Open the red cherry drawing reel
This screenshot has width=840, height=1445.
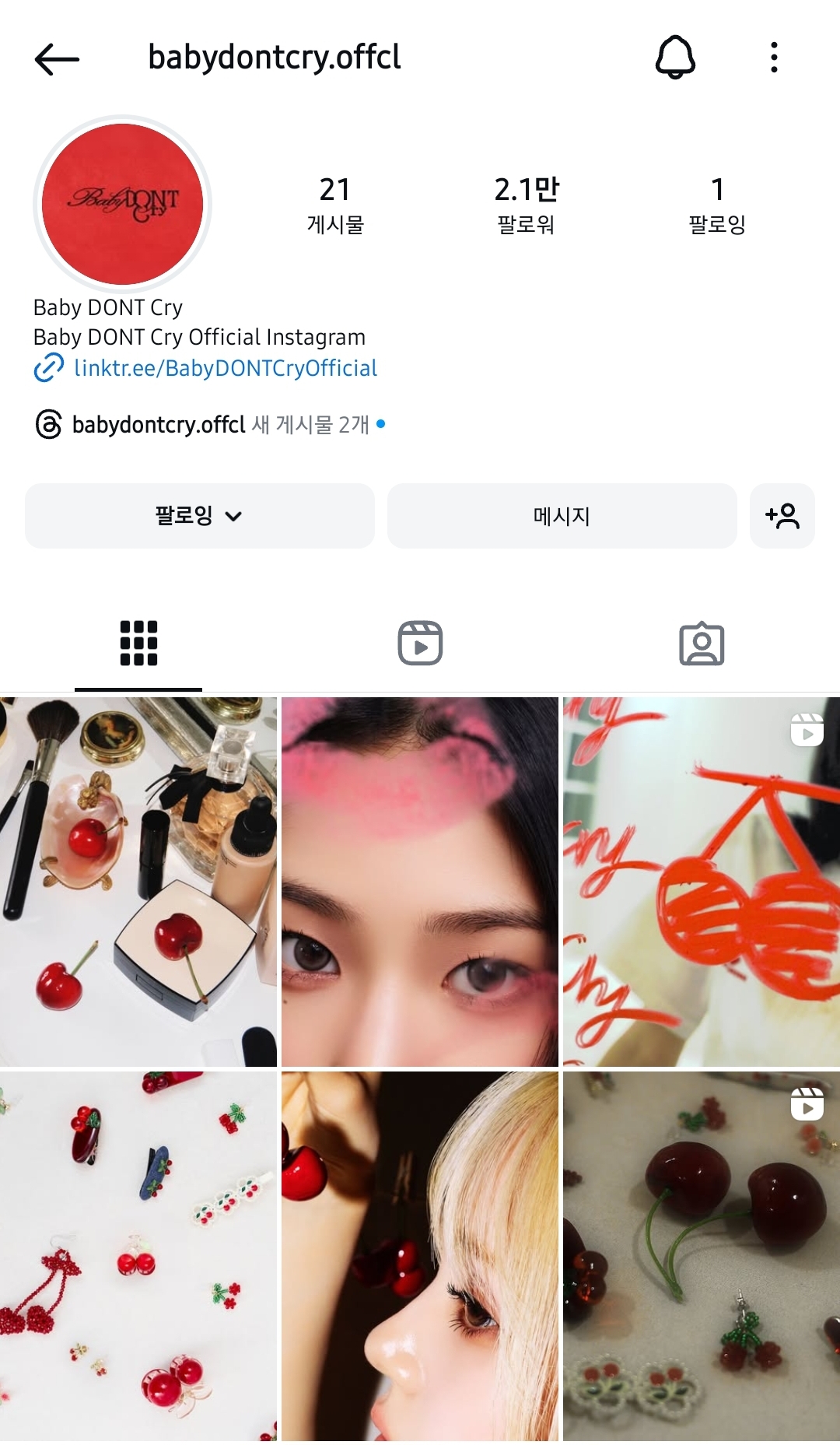click(702, 882)
